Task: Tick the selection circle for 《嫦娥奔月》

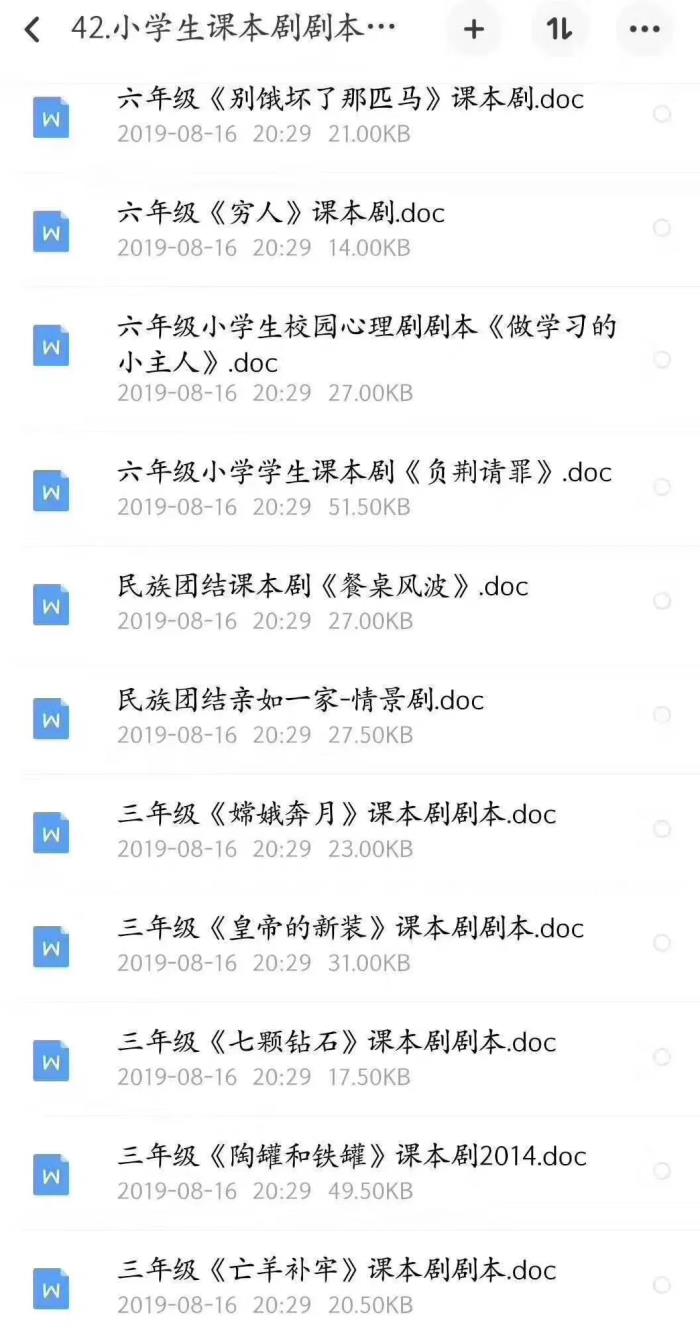Action: [x=662, y=829]
